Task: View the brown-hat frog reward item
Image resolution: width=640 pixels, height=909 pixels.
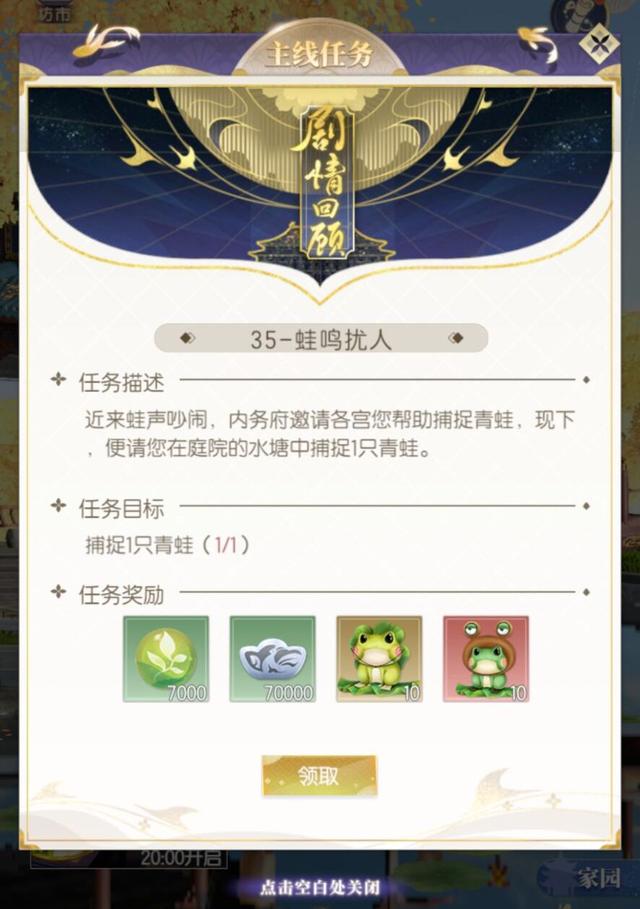Action: [486, 658]
